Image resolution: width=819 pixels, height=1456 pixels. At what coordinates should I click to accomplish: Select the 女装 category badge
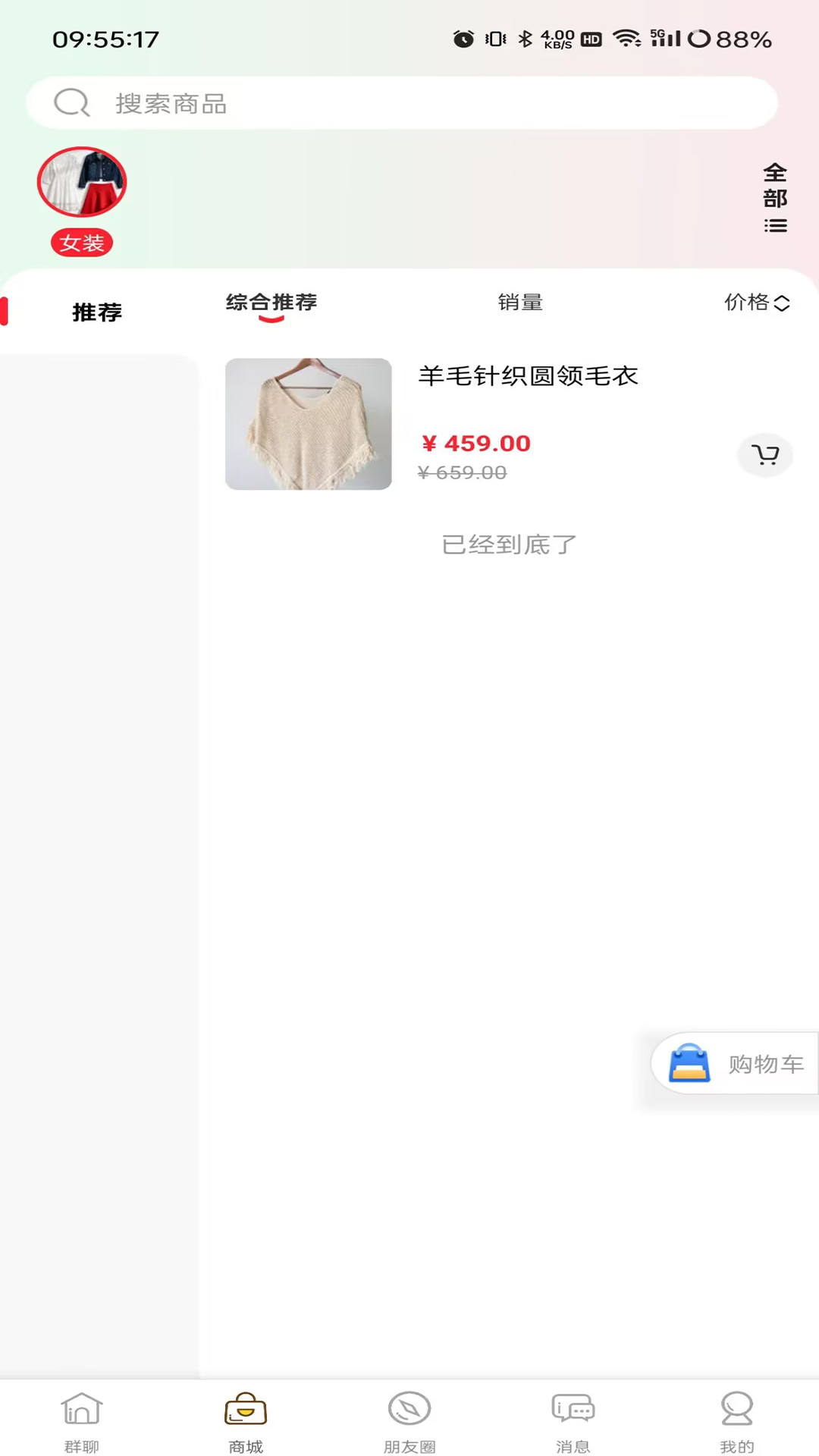tap(82, 242)
